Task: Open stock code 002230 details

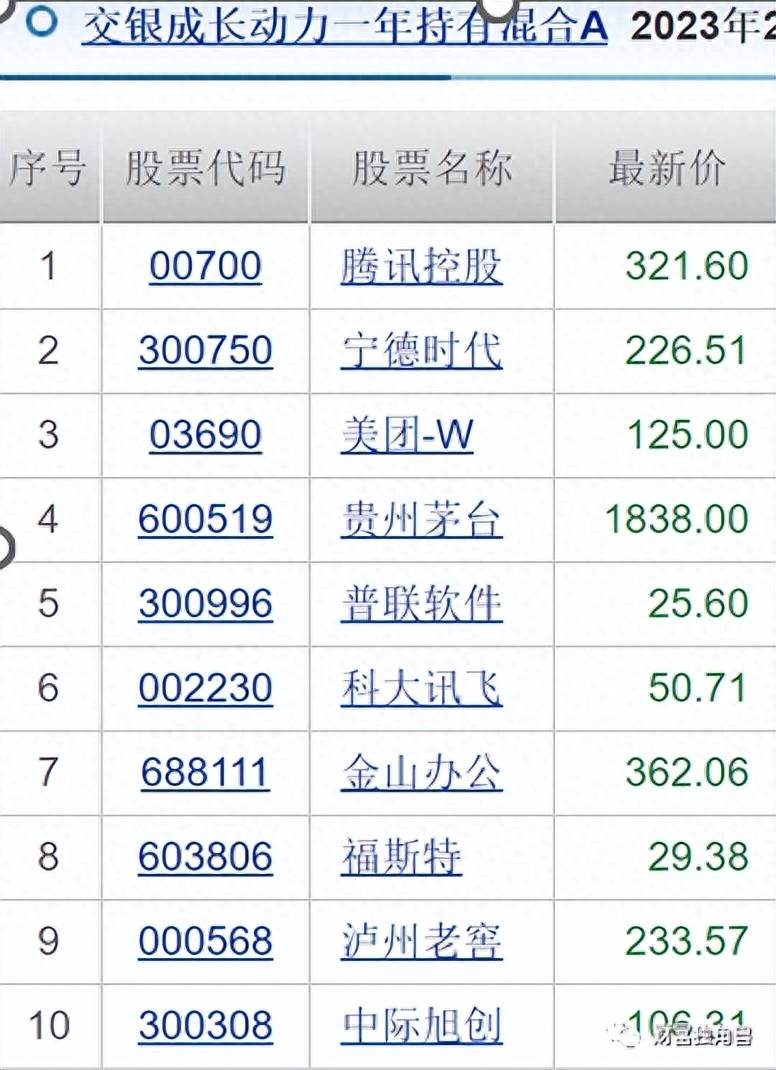Action: tap(205, 687)
